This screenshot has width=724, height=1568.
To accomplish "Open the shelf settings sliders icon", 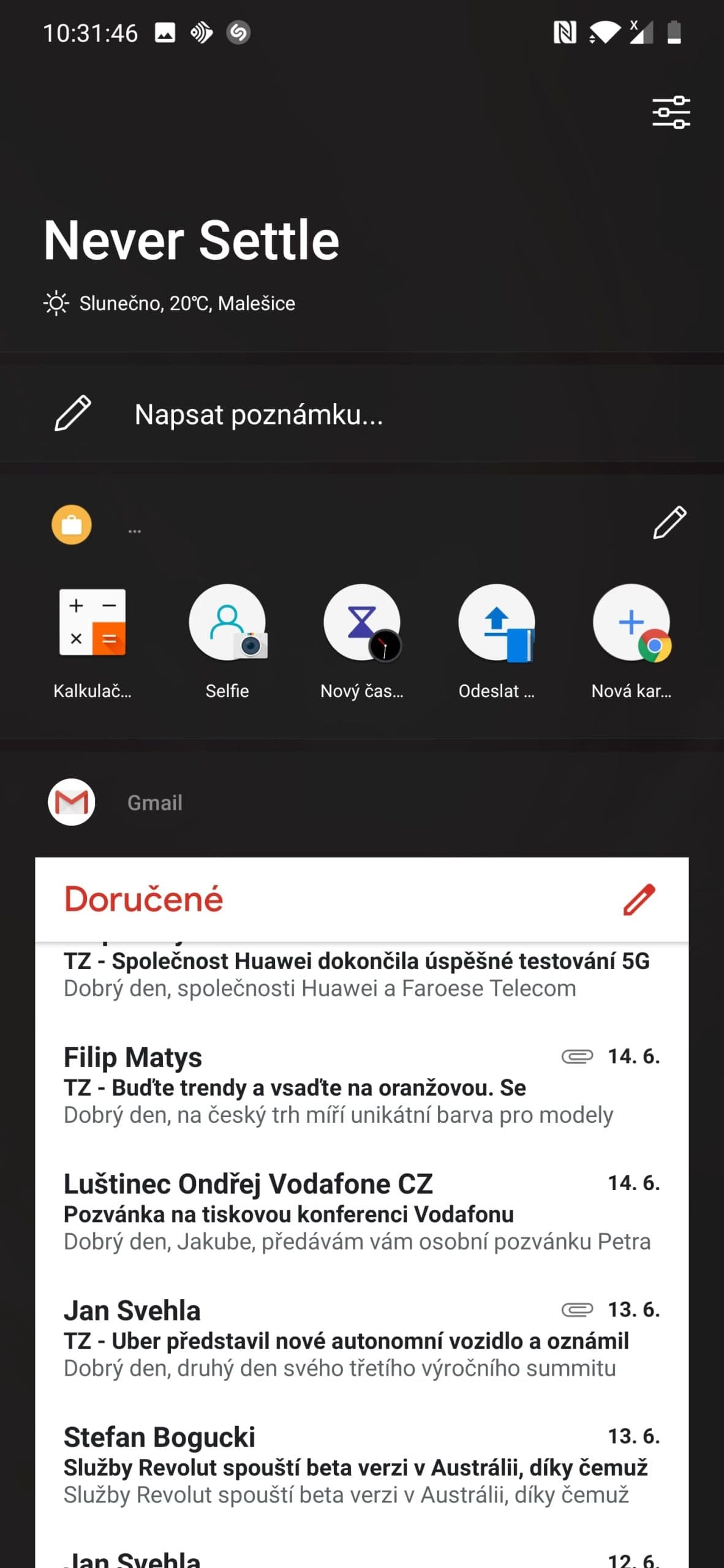I will 671,113.
